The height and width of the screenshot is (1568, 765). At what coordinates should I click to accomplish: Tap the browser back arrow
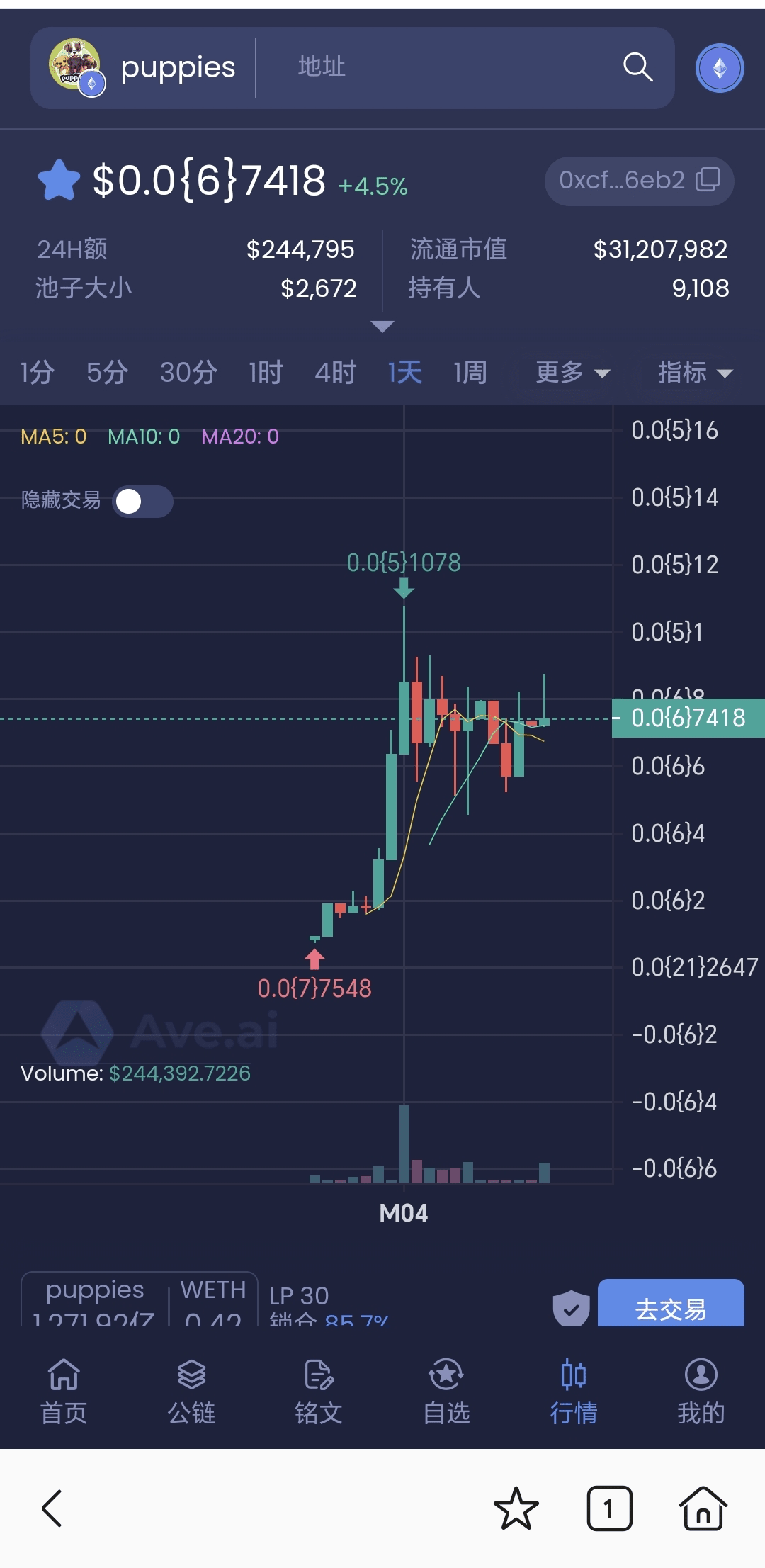53,1508
